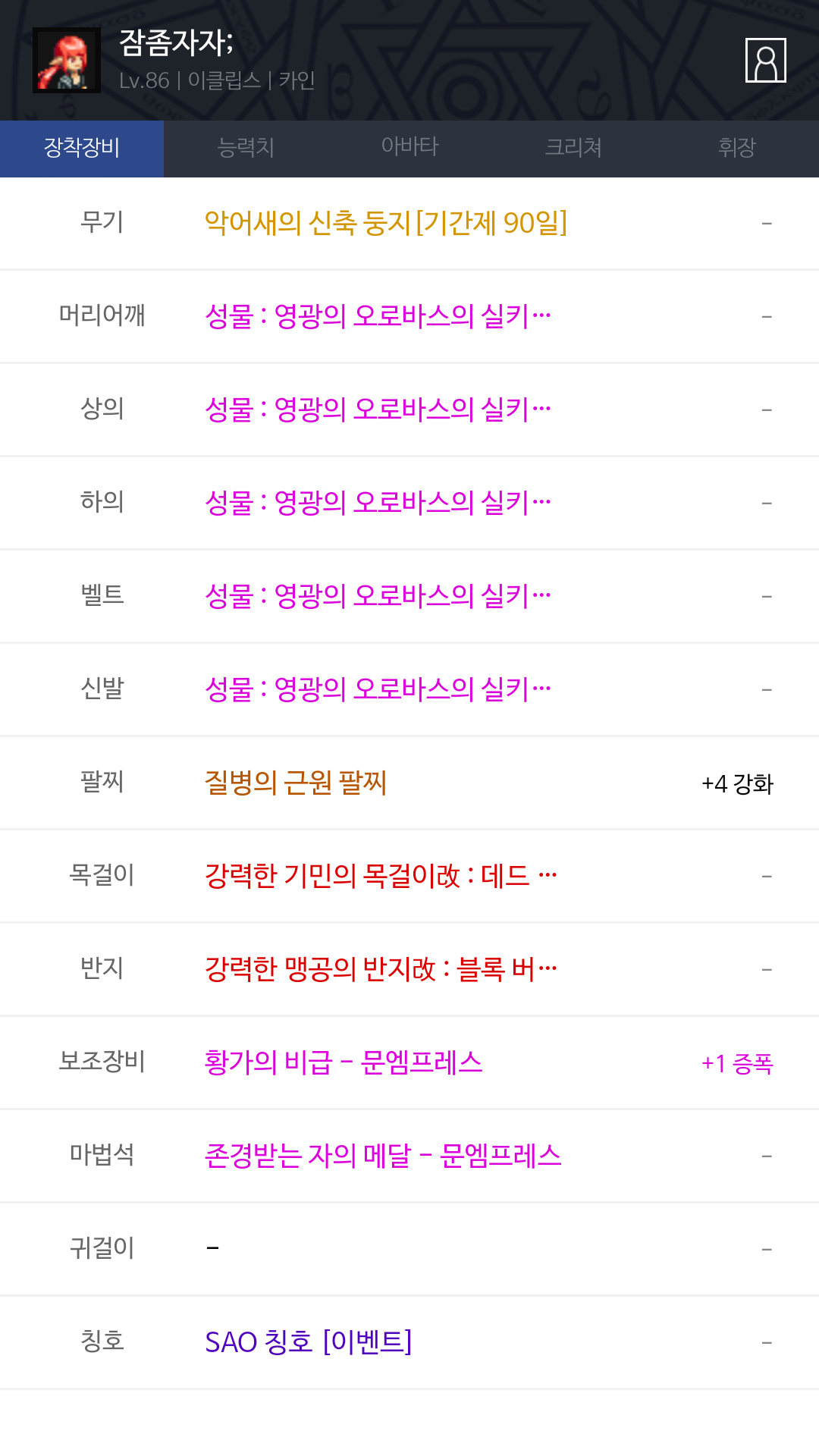Open the 신발 equipment row

[409, 689]
